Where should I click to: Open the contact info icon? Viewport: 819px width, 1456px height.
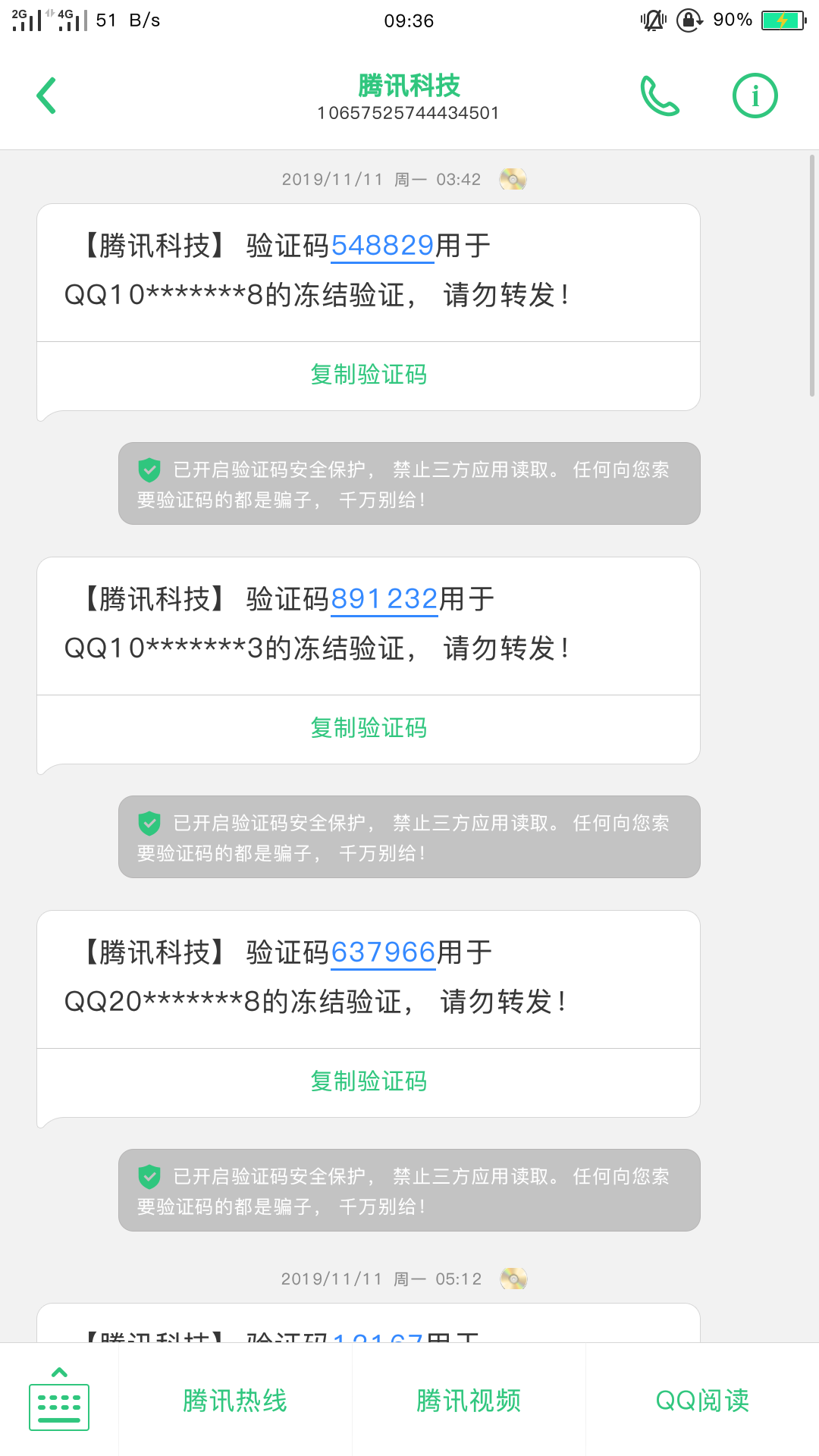pos(755,96)
